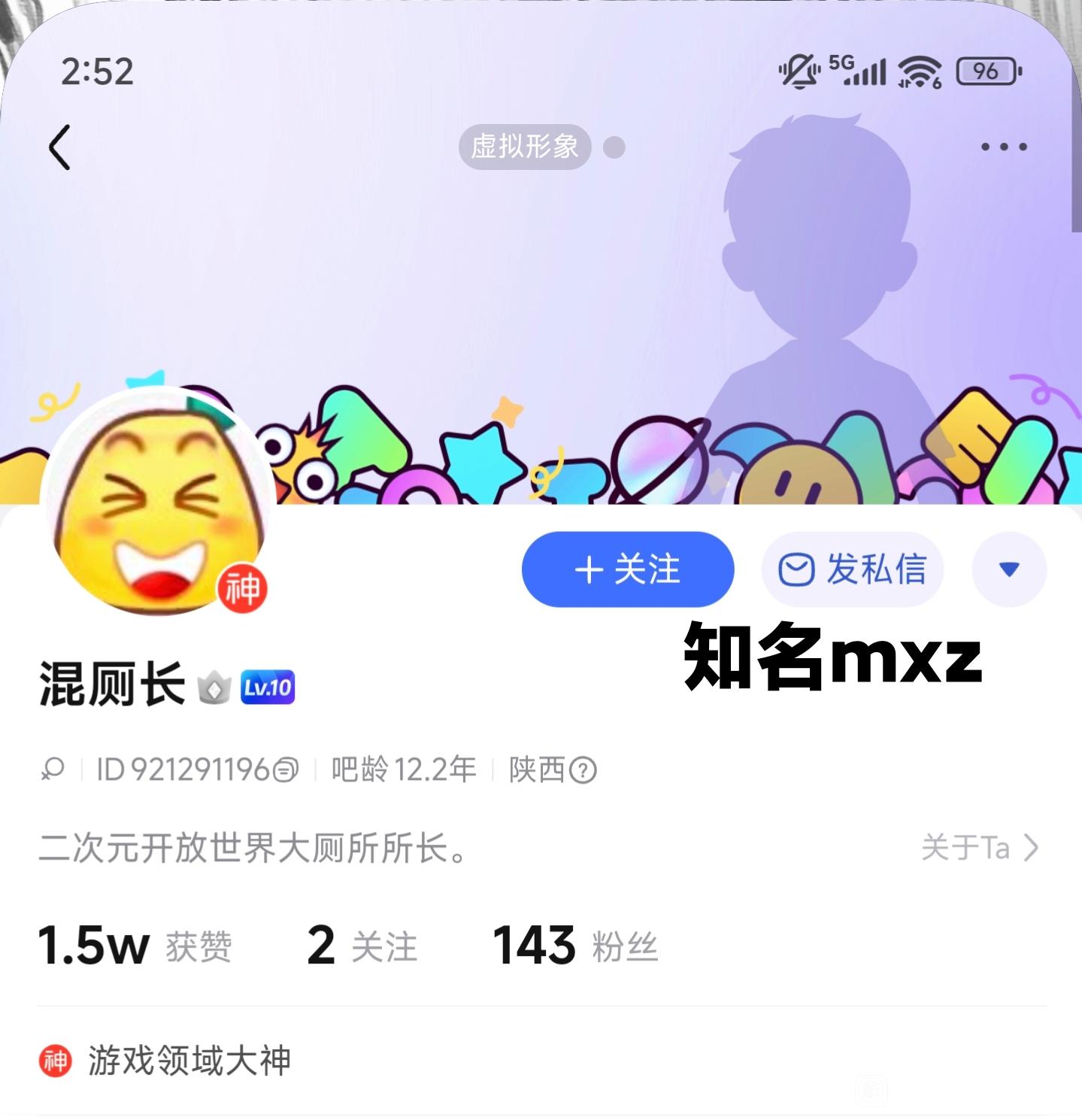Open the help icon next to 陕西
1082x1120 pixels.
583,770
